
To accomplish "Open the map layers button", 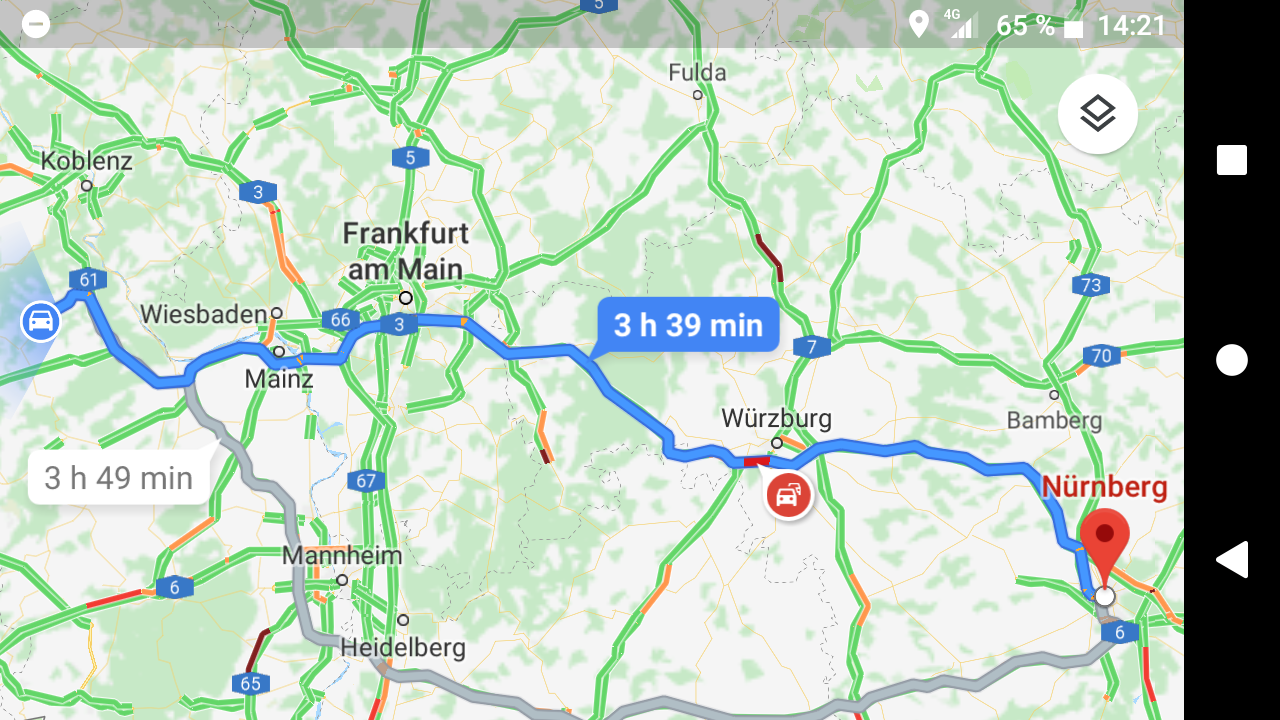I will click(1097, 114).
